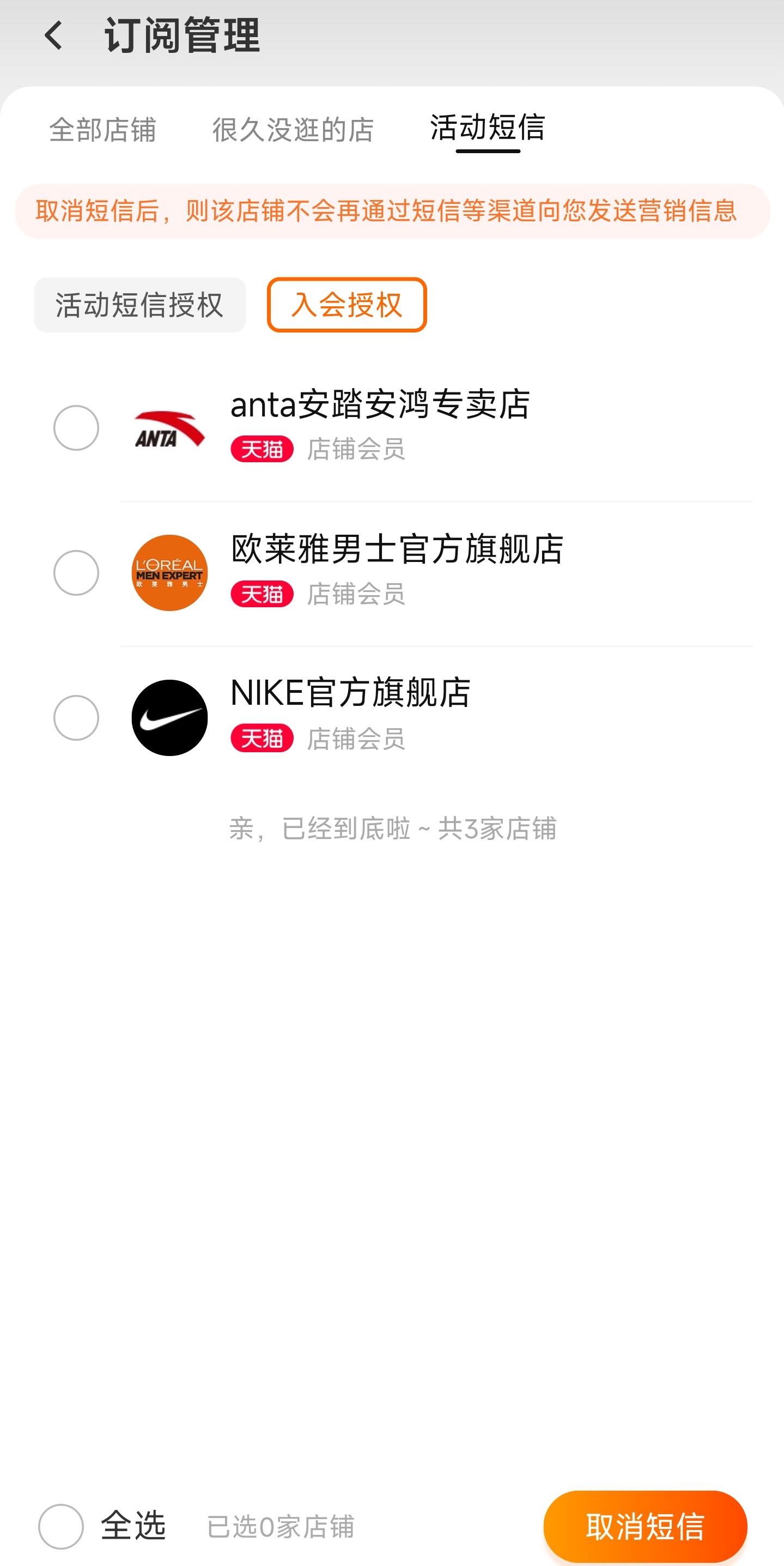The height and width of the screenshot is (1566, 784).
Task: Switch to the 全部店铺 tab
Action: coord(103,130)
